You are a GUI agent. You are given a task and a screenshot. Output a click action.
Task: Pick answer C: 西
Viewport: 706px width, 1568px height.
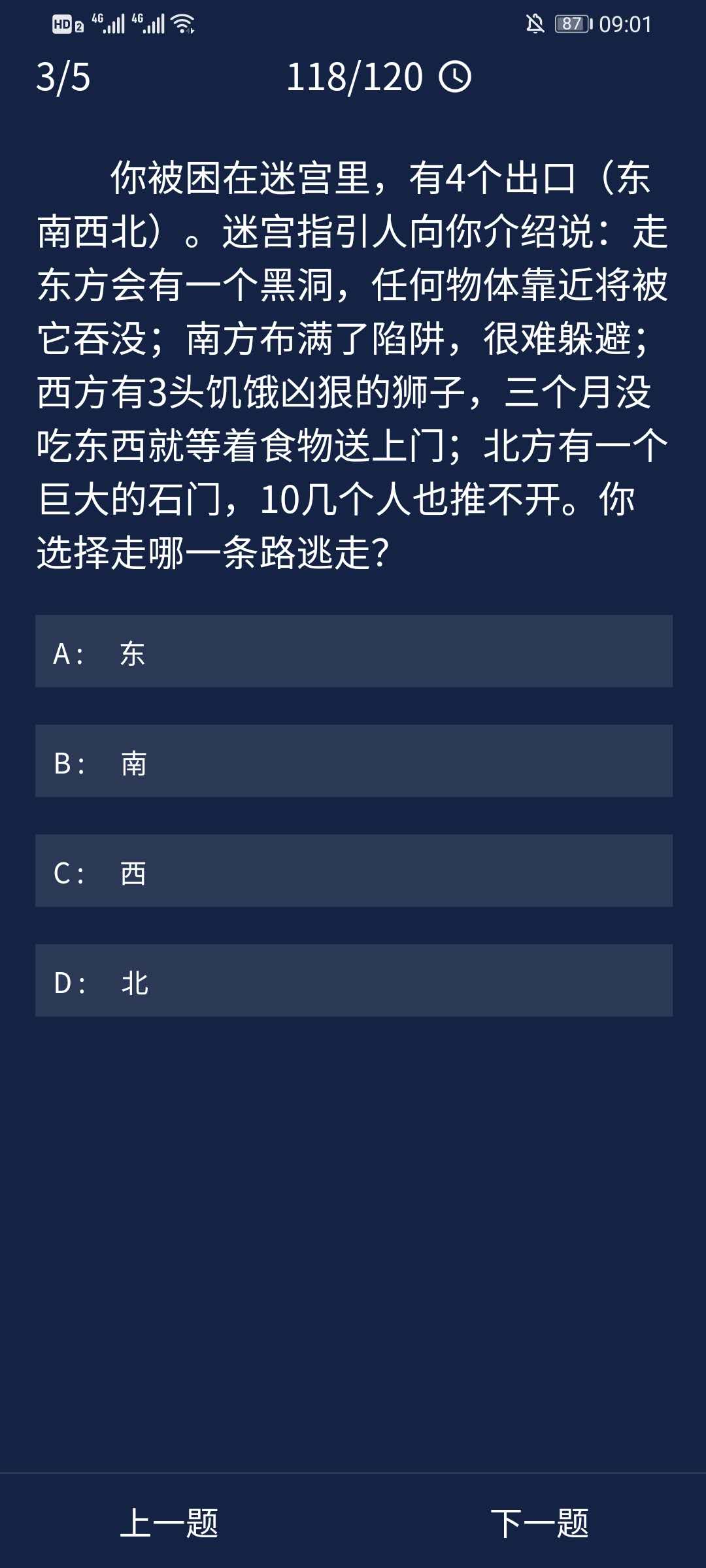(x=353, y=871)
